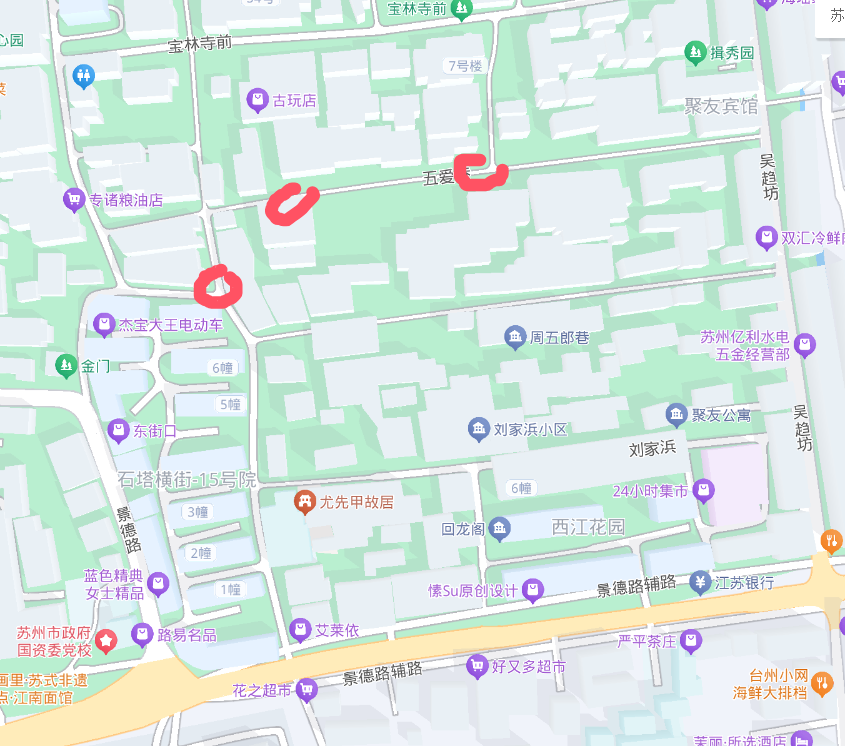Screen dimensions: 845x746
Task: View 尤先甲故居 landmark details
Action: tap(304, 501)
